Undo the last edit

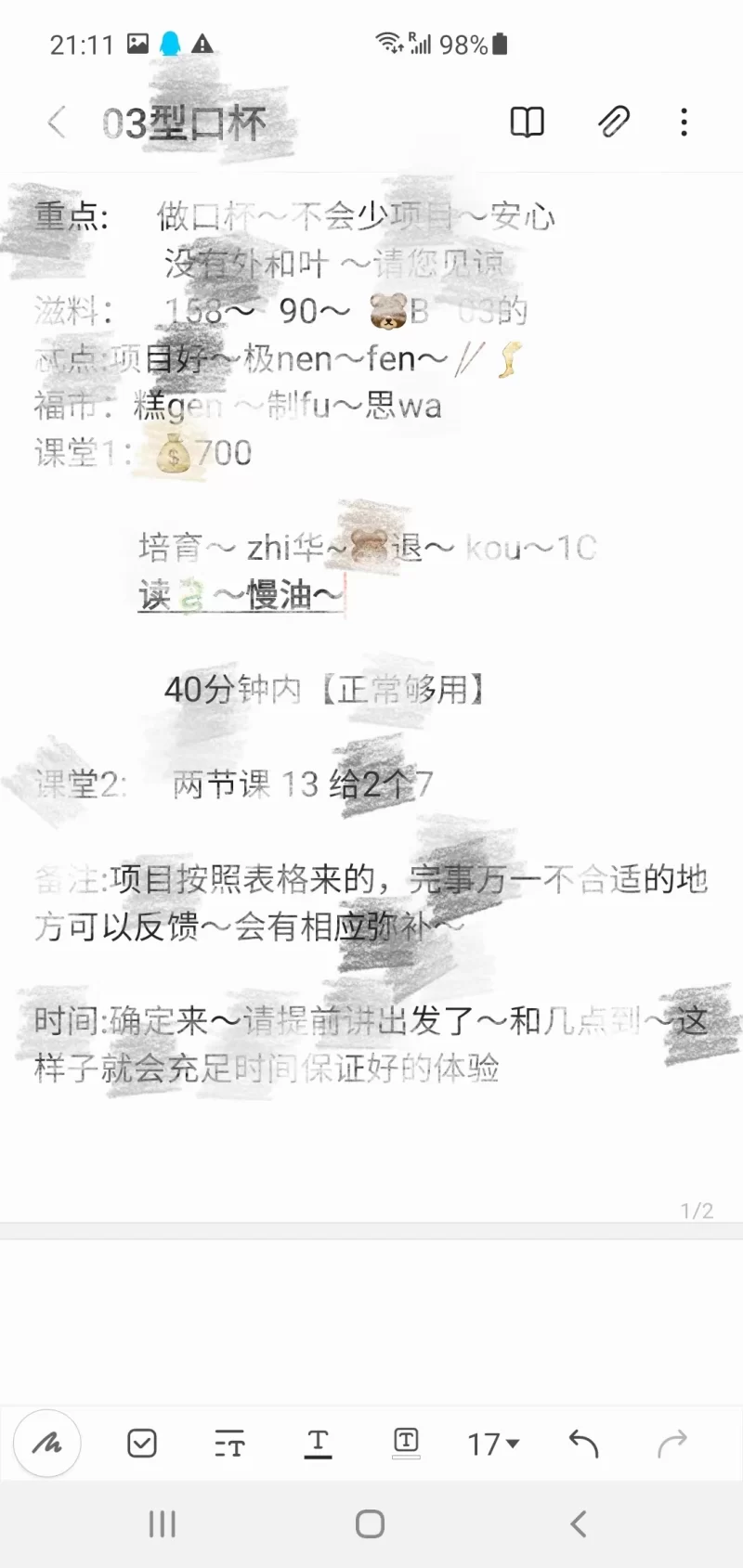coord(583,1443)
